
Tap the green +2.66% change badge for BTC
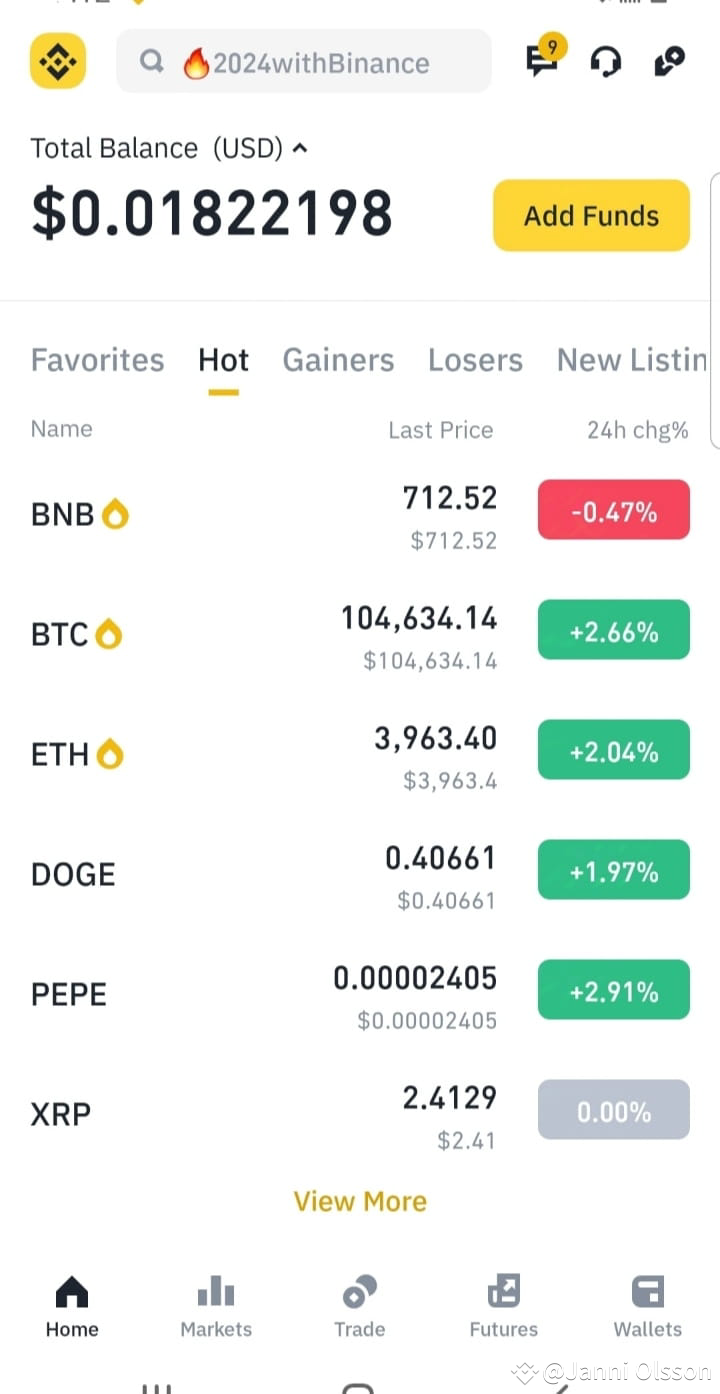[613, 630]
